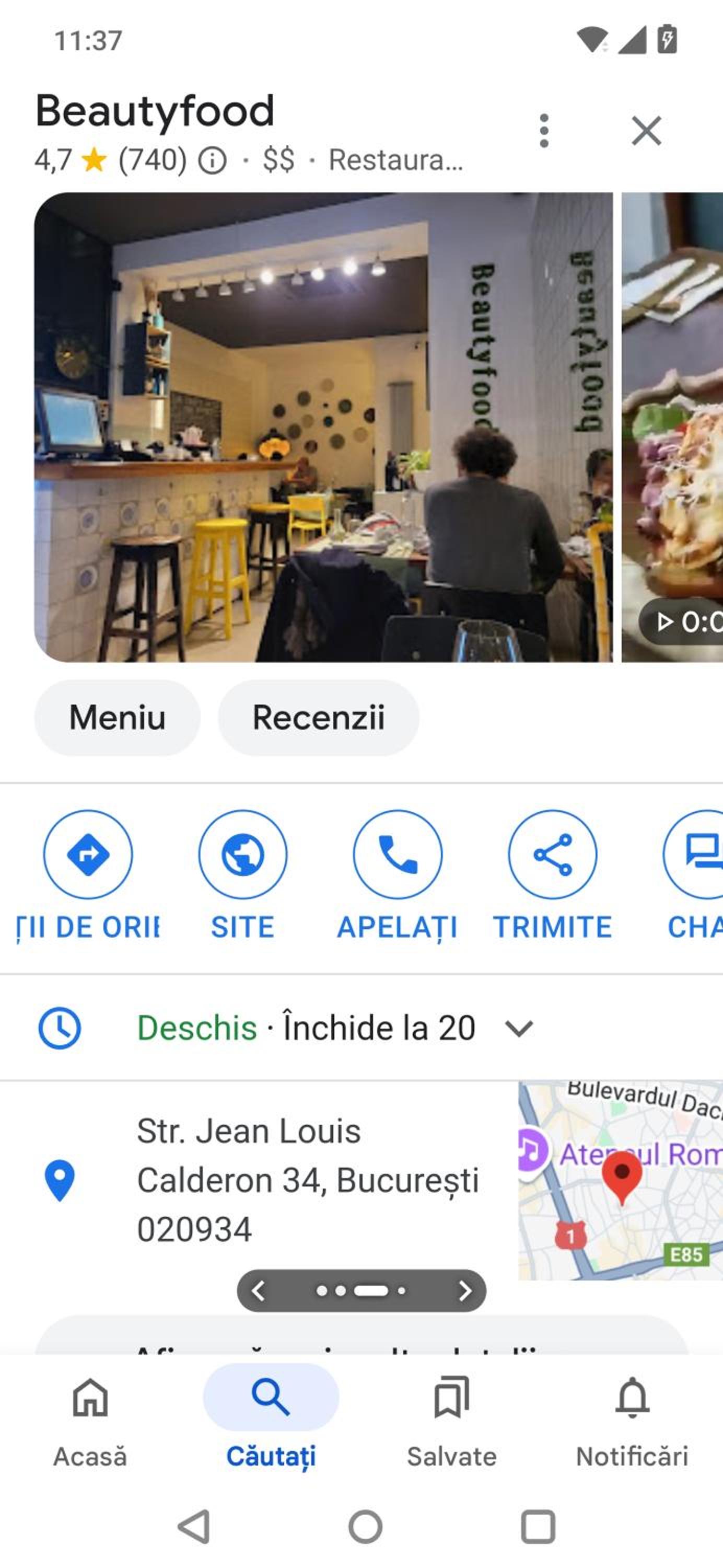Tap the right arrow on floating pager

click(x=465, y=1290)
